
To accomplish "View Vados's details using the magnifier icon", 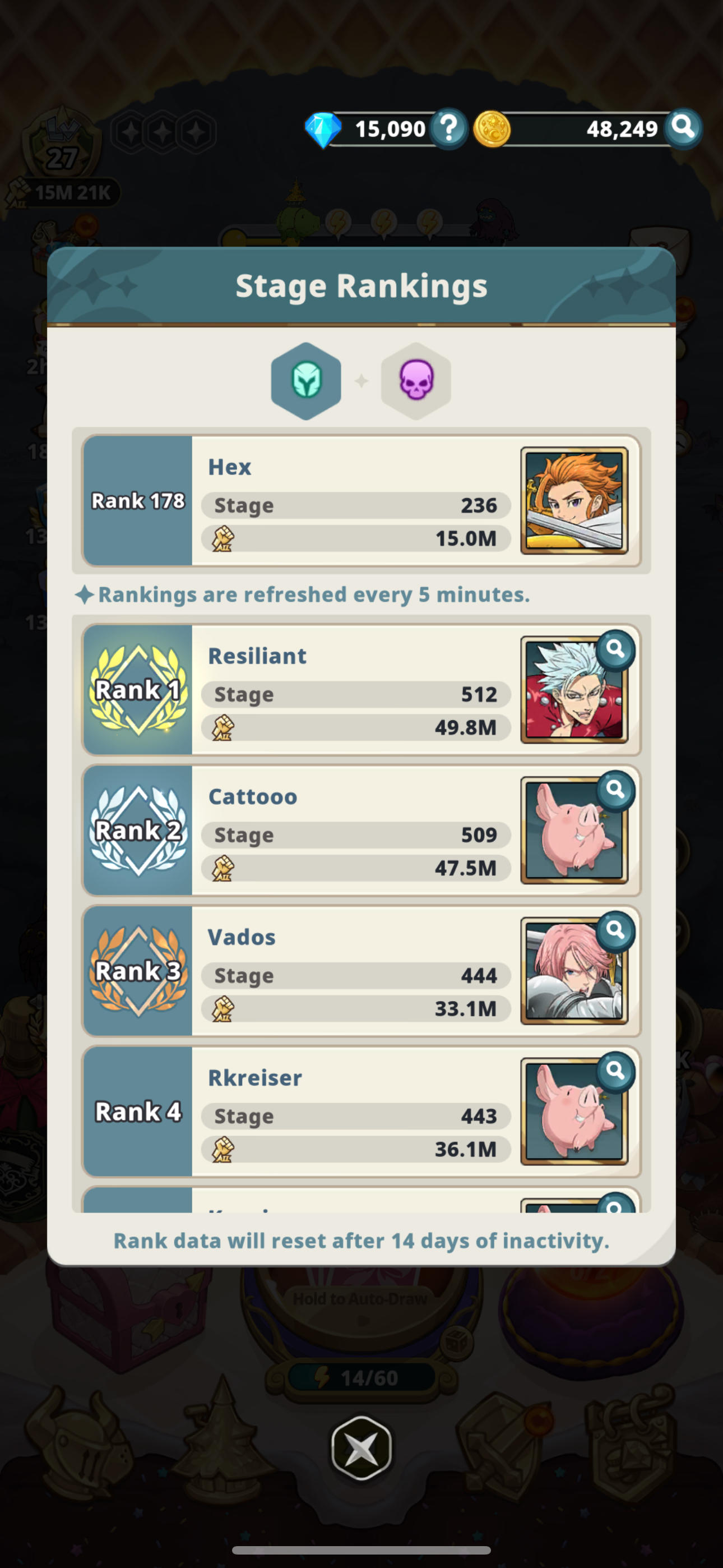I will (615, 931).
